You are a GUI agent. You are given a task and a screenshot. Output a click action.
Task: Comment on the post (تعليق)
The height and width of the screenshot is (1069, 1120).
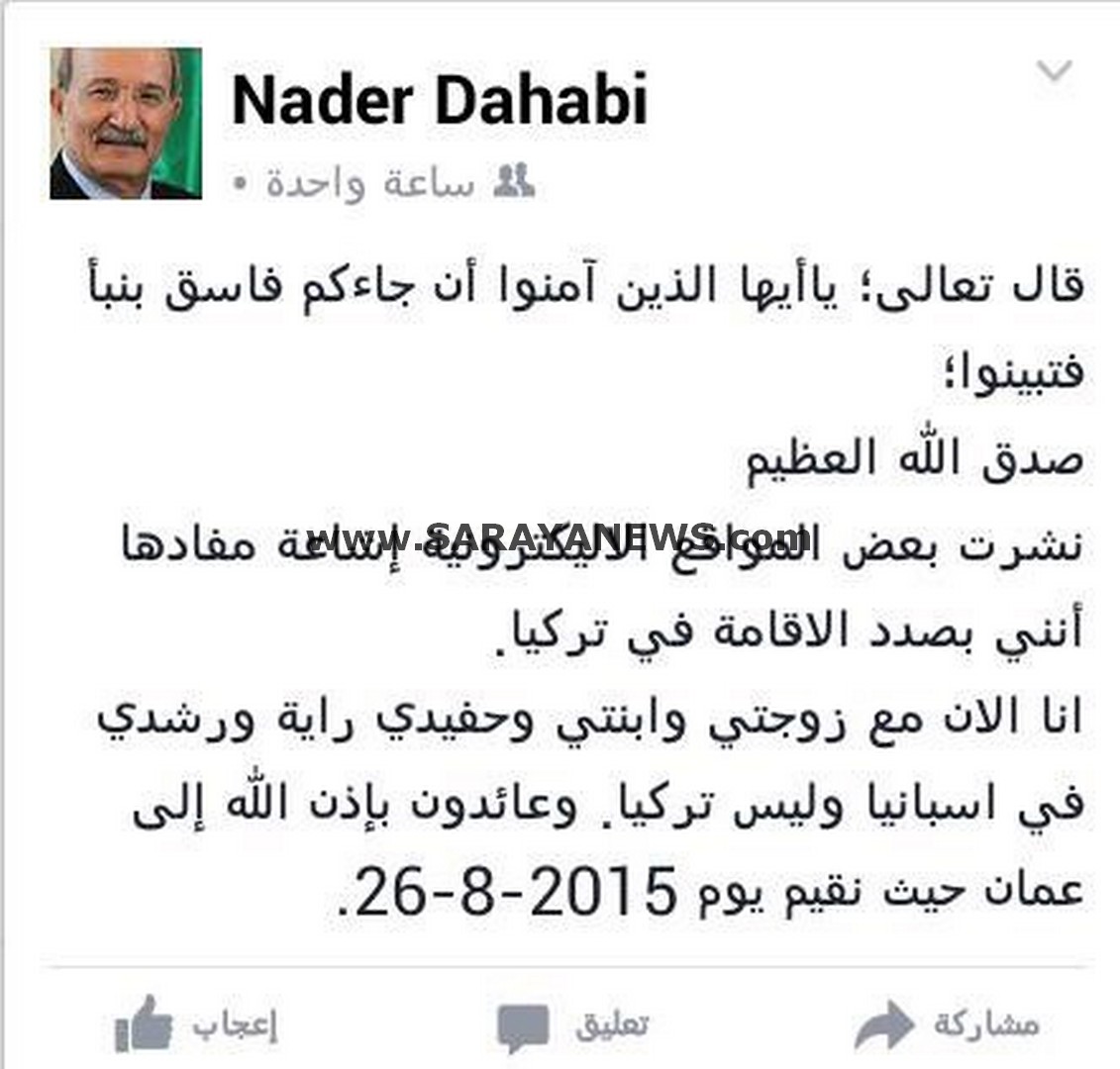572,1026
